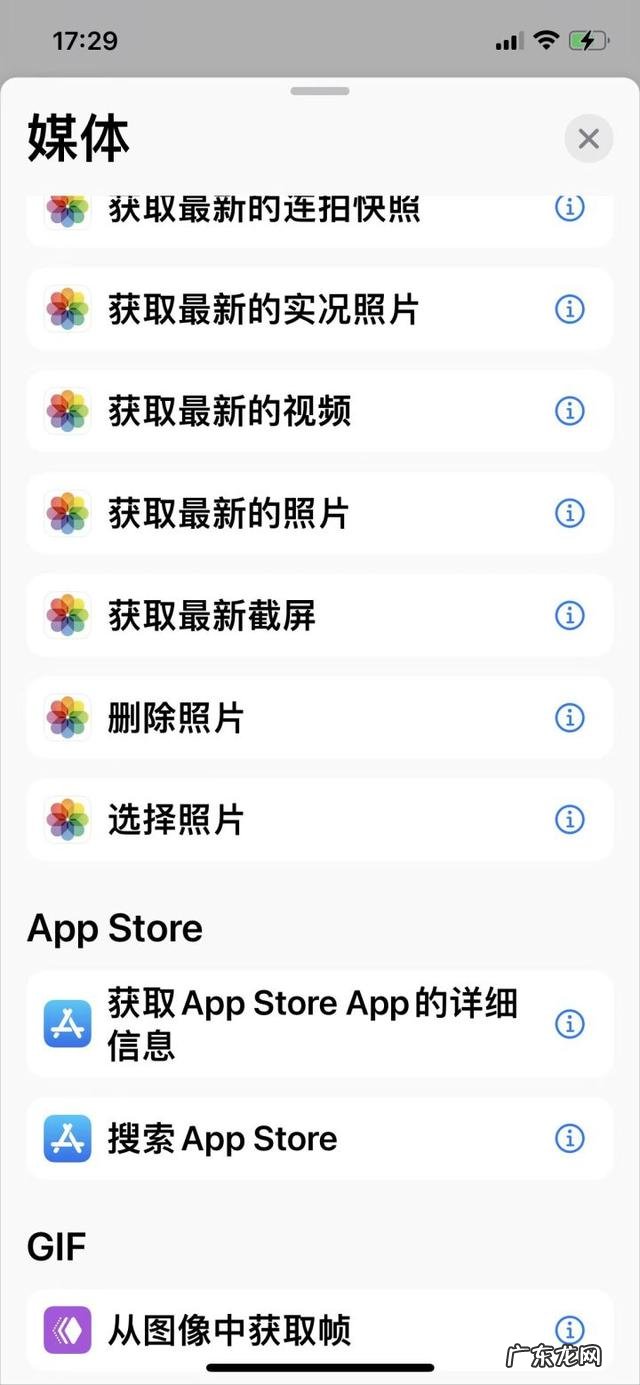Show details for 获取最新截屏
Image resolution: width=640 pixels, height=1385 pixels.
tap(569, 616)
